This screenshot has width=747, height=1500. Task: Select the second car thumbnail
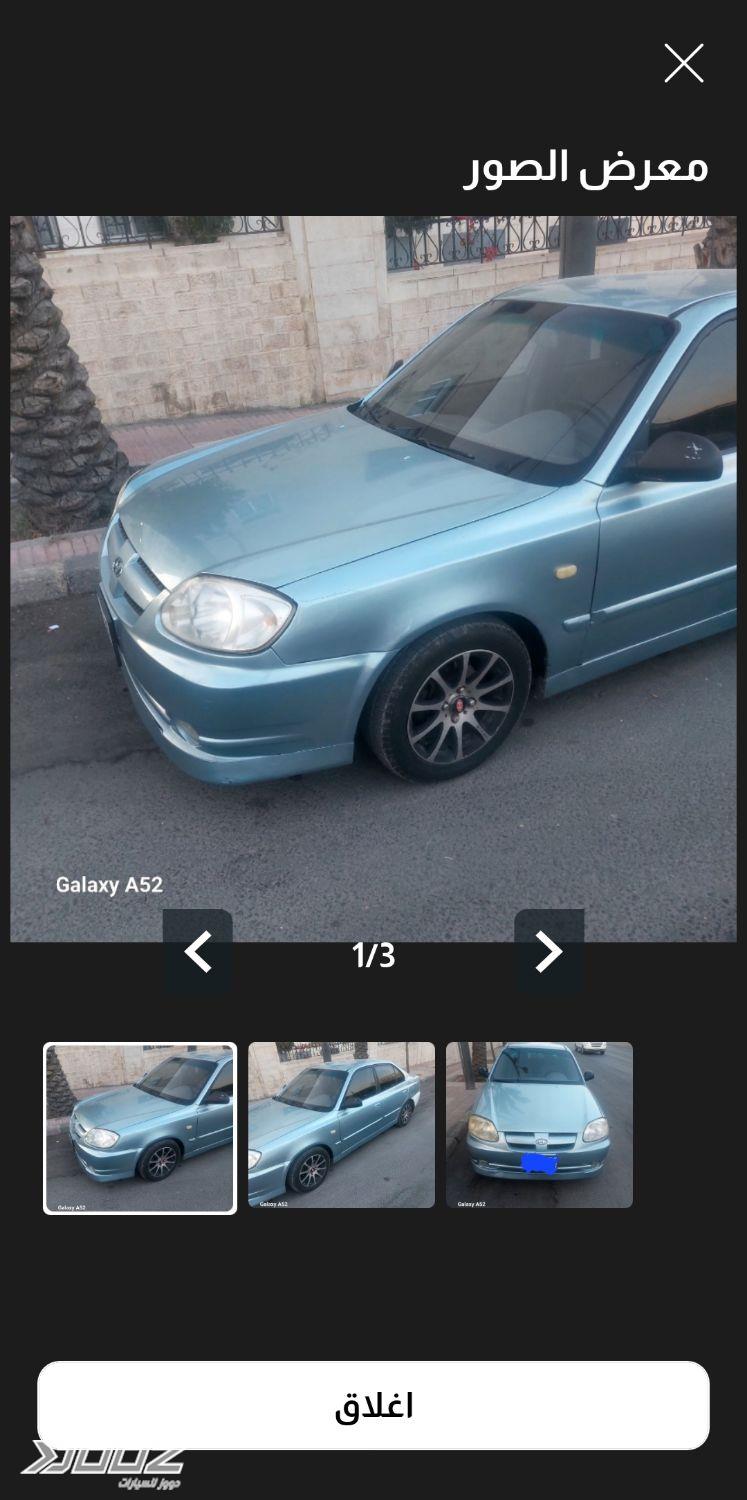(341, 1125)
